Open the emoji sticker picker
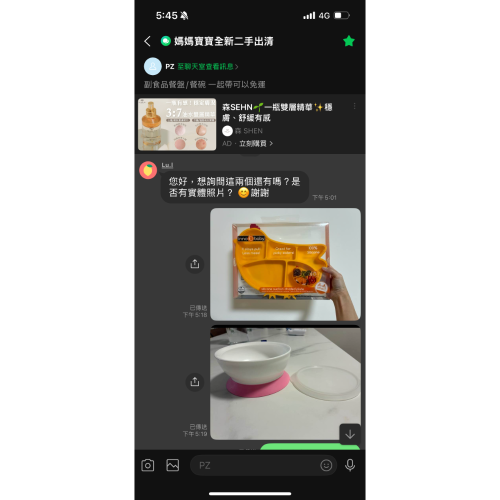Viewport: 500px width, 500px height. 326,465
